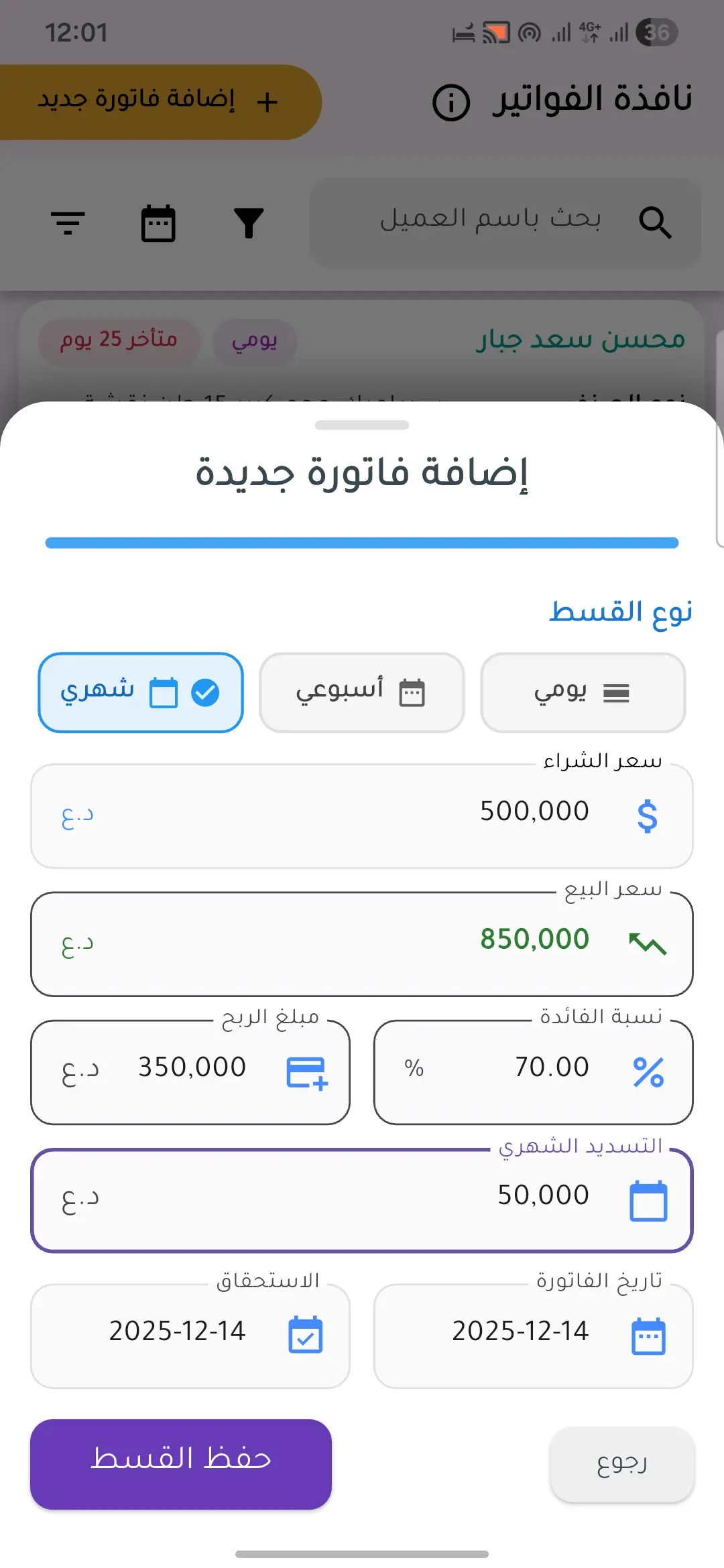Edit the التسديد الشهري monthly payment field
Image resolution: width=724 pixels, height=1568 pixels.
[362, 1199]
